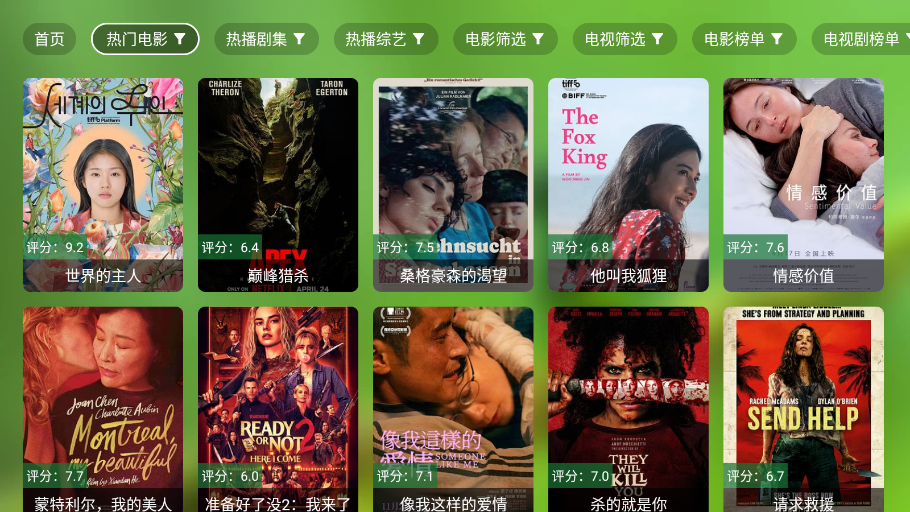Open the movie 他叫我狐狸
Image resolution: width=910 pixels, height=512 pixels.
coord(628,184)
